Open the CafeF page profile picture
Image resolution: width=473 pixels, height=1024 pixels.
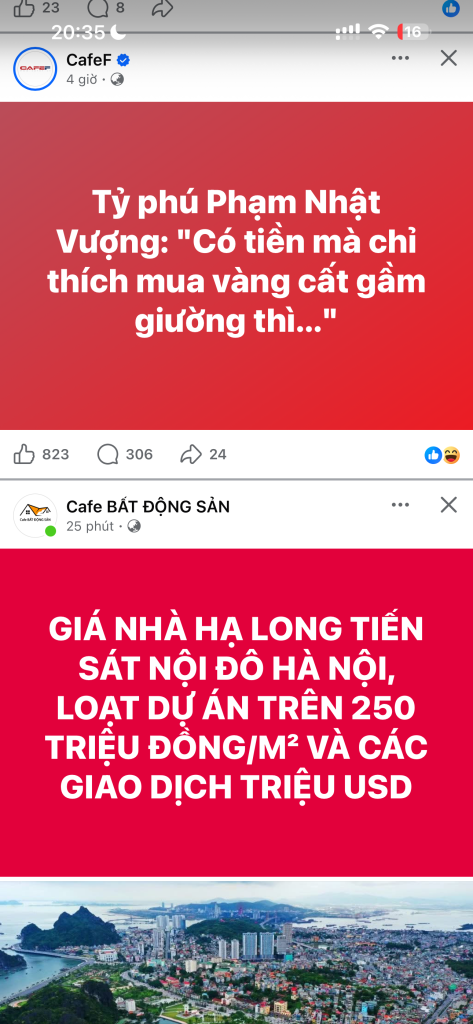[x=35, y=69]
